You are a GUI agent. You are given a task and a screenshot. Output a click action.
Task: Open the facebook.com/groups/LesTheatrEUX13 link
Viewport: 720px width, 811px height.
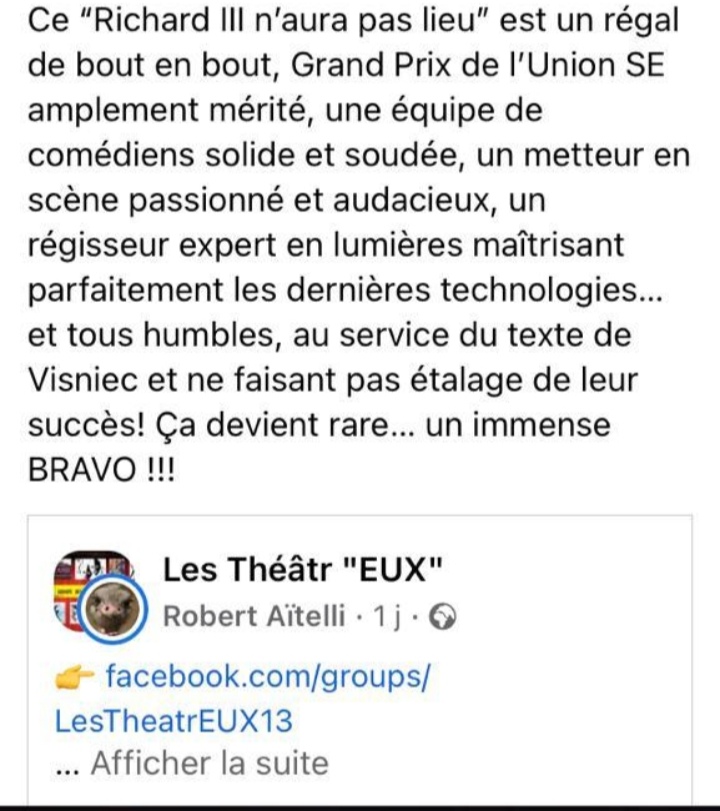click(x=266, y=677)
